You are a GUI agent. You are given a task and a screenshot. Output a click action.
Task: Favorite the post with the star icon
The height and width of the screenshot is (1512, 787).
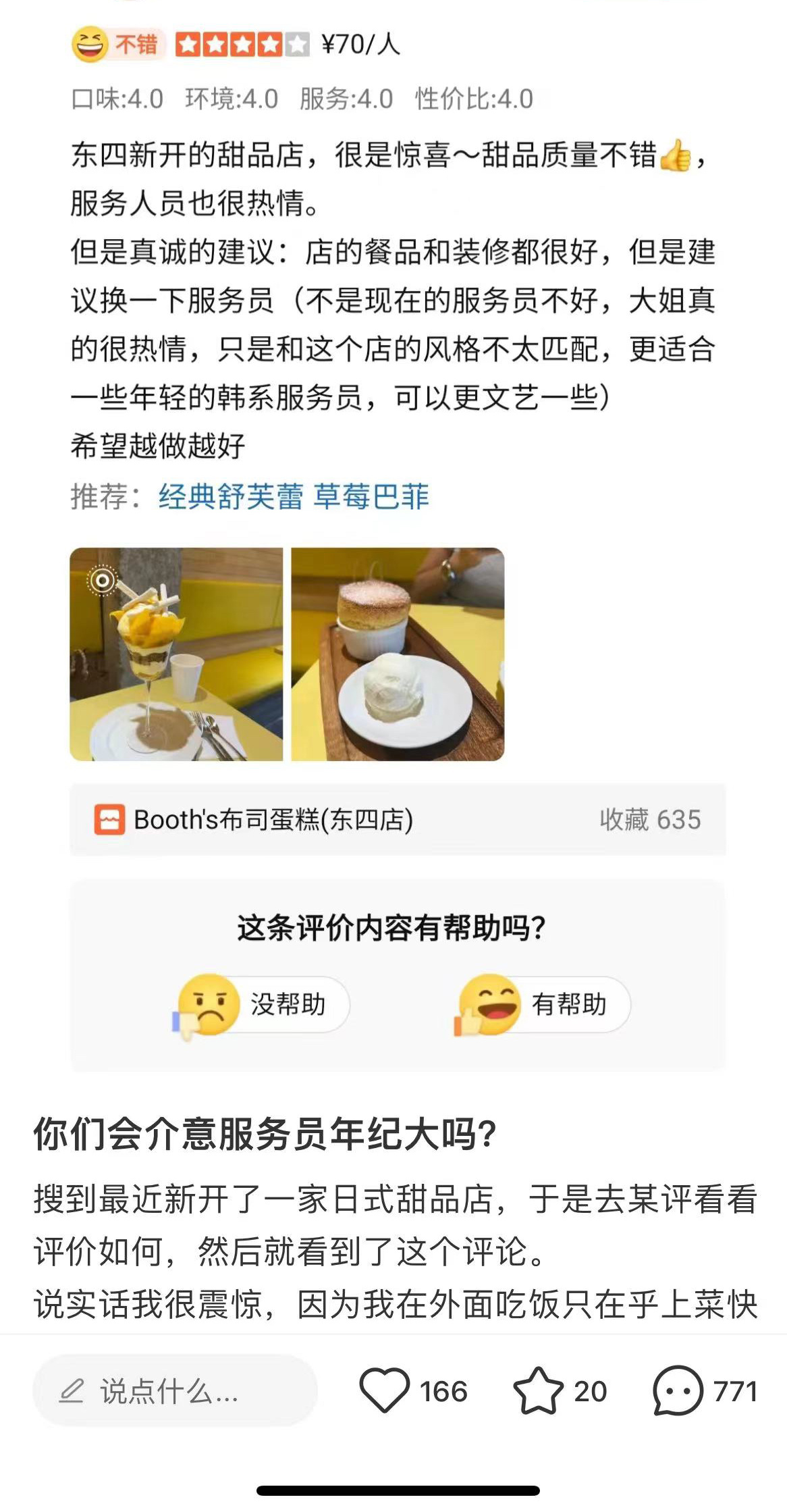coord(538,1390)
